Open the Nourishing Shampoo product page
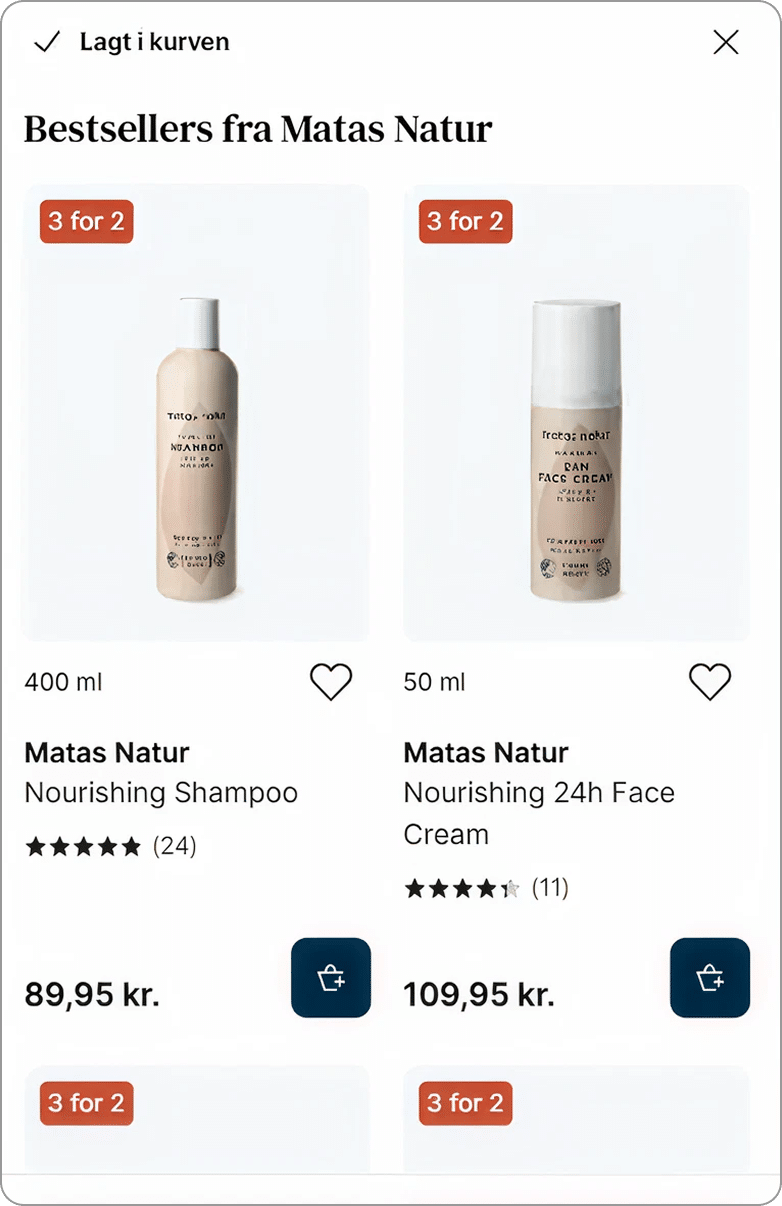 click(x=161, y=792)
